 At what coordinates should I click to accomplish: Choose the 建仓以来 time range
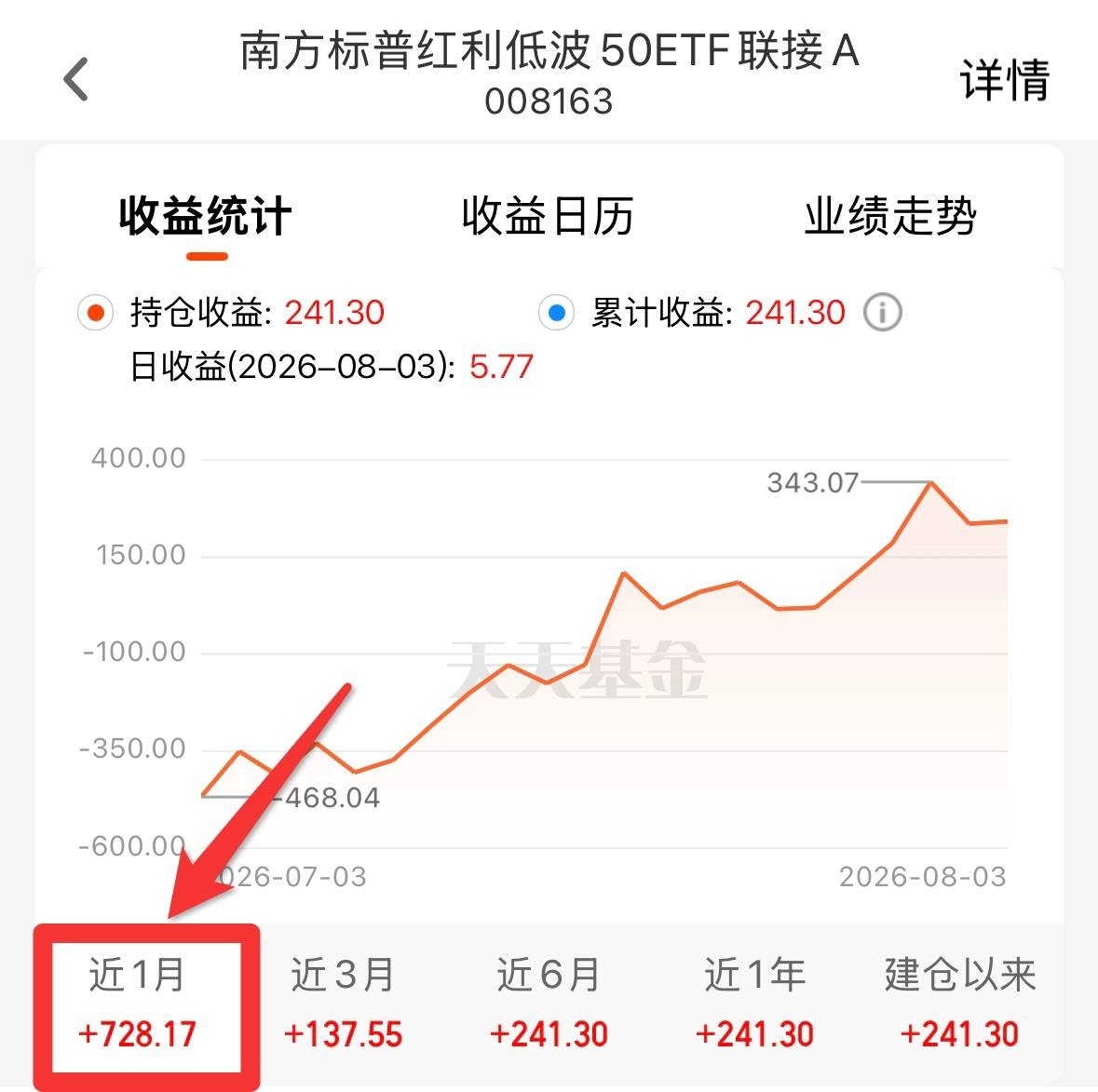pos(959,1004)
